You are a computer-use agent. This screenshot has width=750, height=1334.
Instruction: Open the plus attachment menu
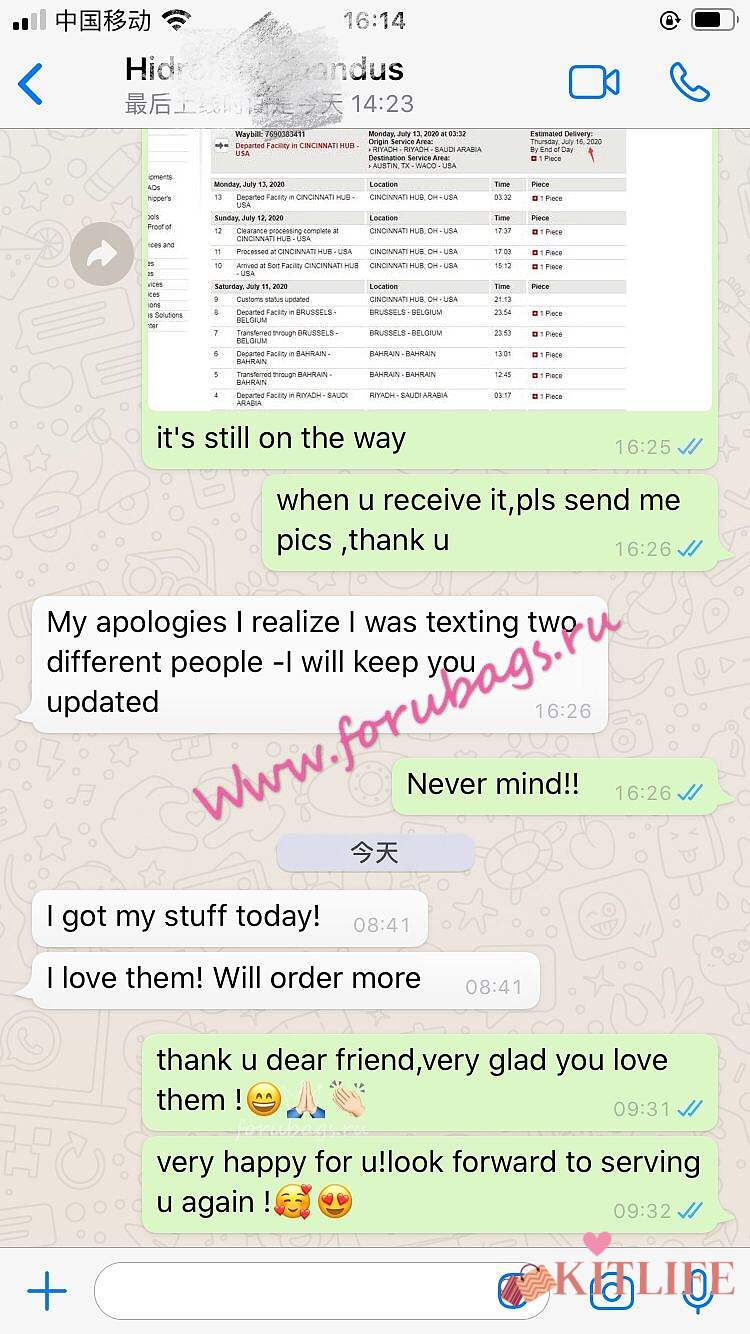pyautogui.click(x=46, y=1291)
